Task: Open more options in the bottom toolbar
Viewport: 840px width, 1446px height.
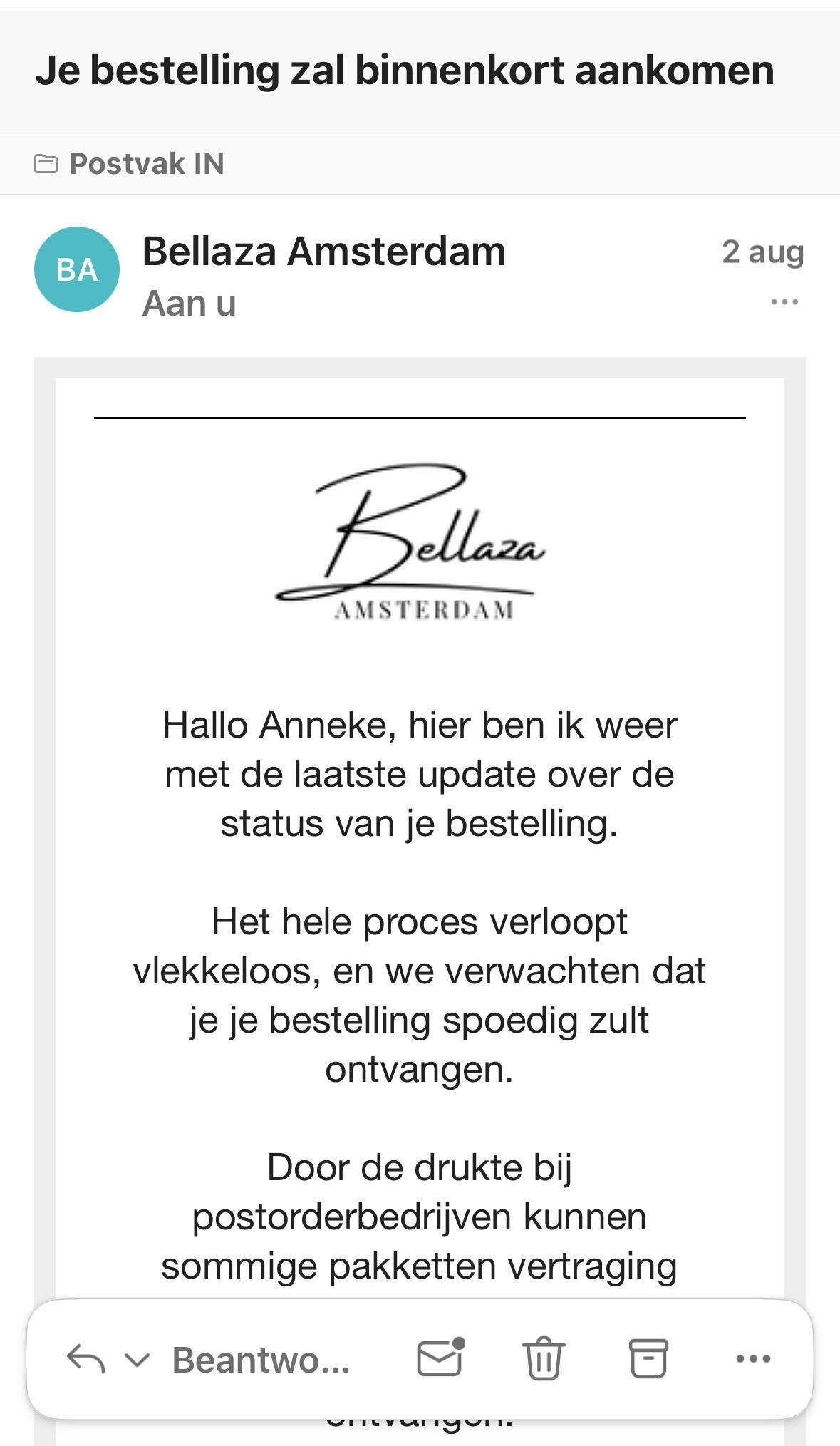Action: coord(753,1359)
